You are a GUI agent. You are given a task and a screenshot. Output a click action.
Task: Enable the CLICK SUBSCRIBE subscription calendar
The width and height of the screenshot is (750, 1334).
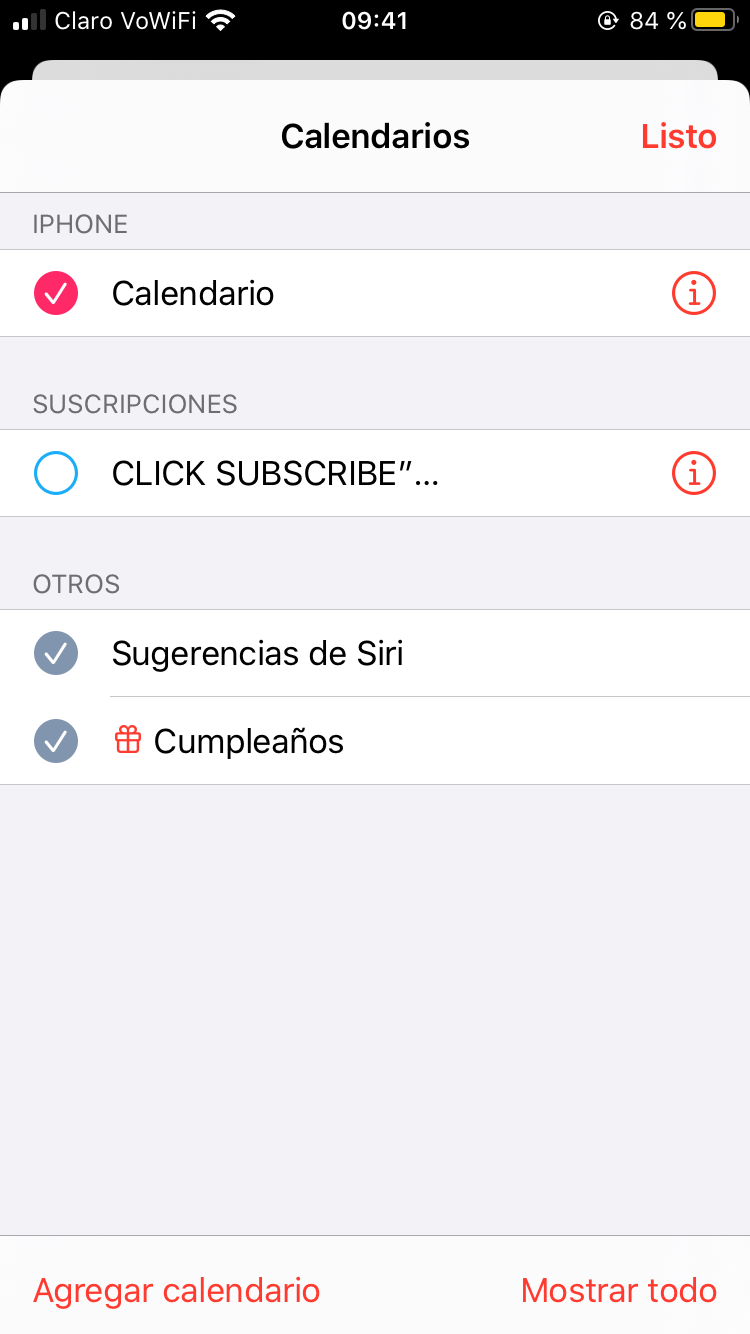56,474
